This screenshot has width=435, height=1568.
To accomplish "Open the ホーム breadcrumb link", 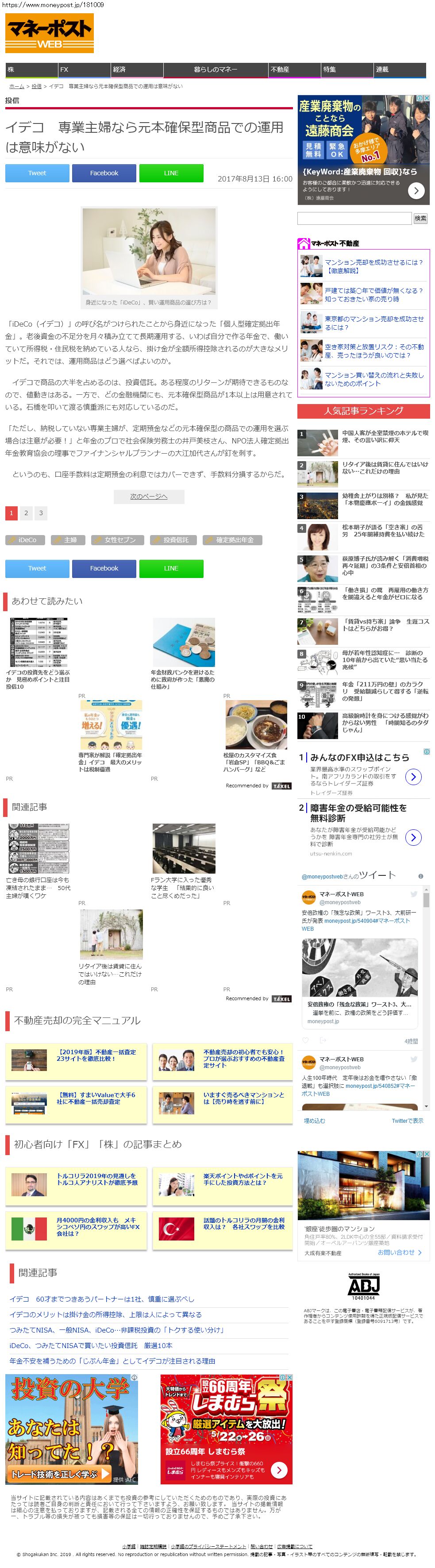I will (17, 86).
